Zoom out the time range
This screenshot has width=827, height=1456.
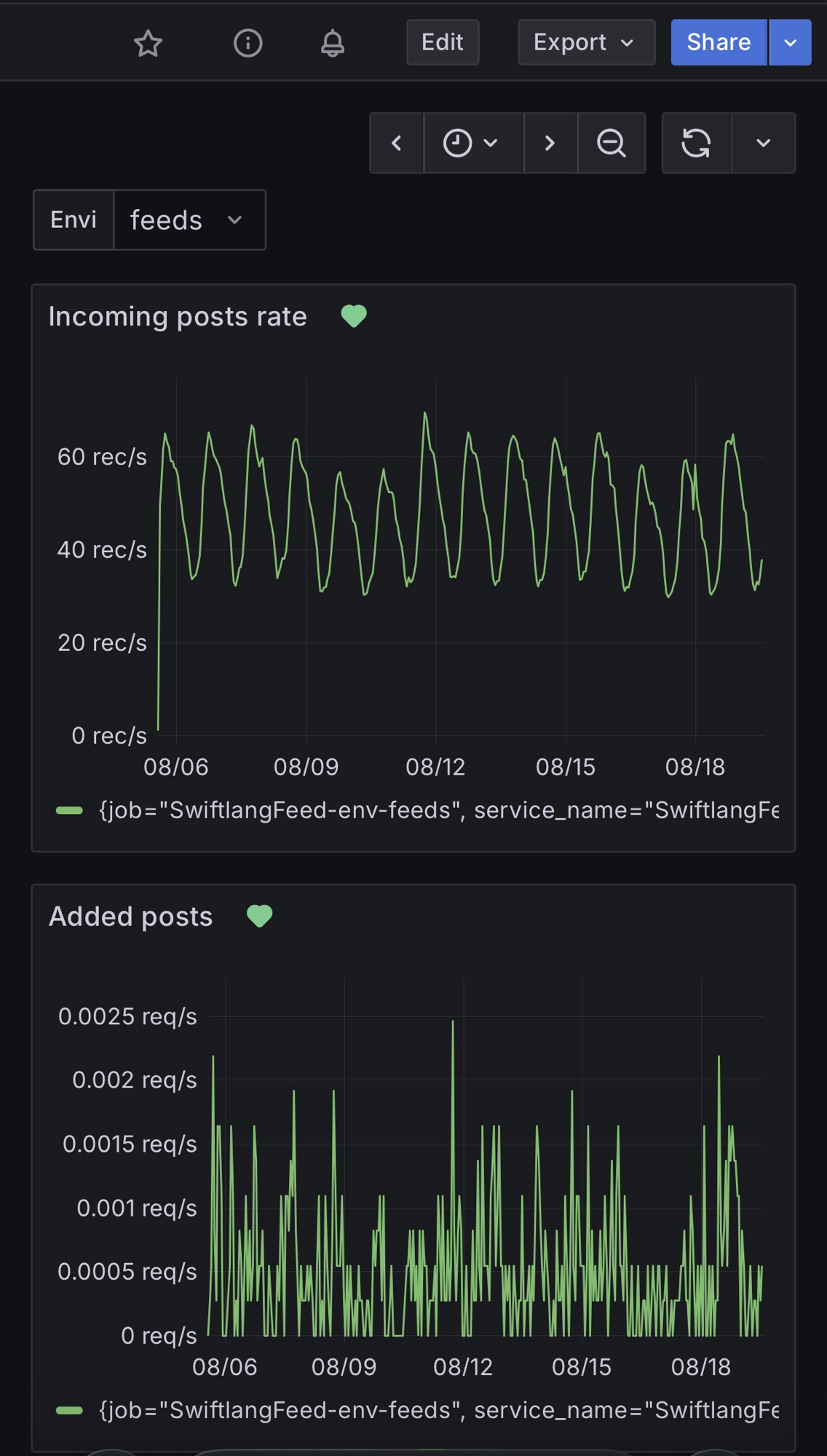coord(612,143)
